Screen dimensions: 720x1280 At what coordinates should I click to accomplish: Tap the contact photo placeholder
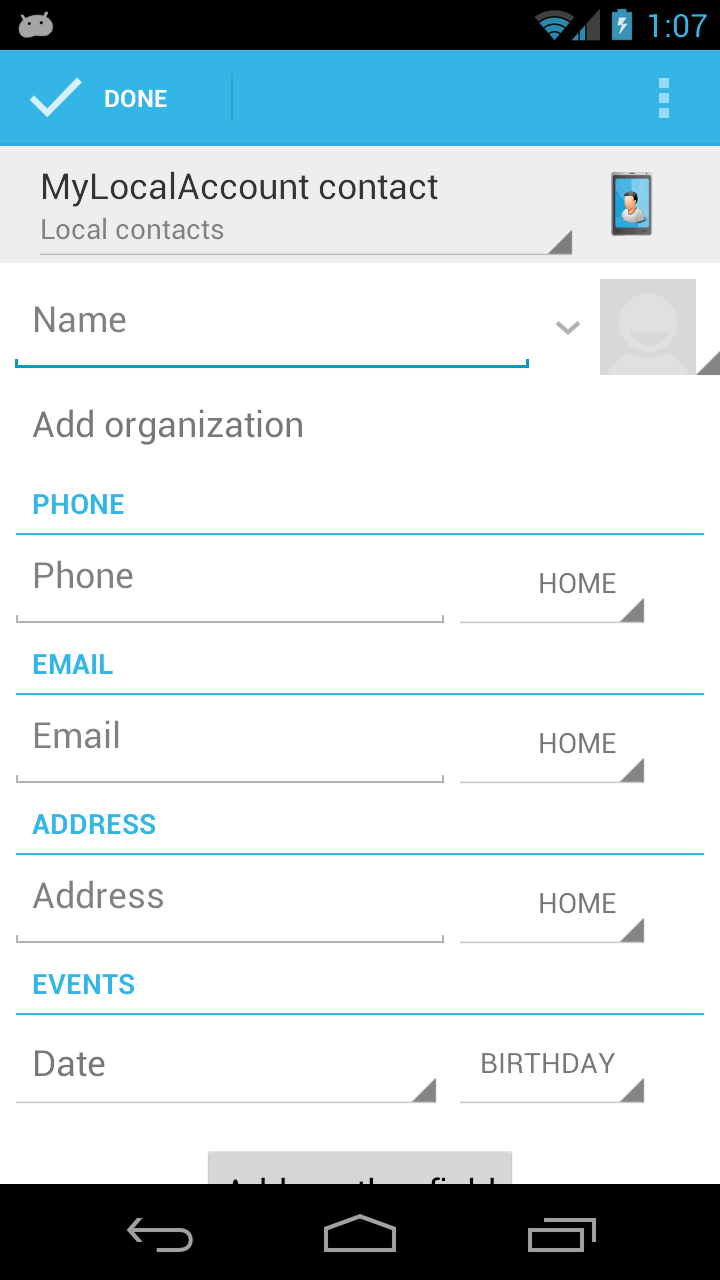pyautogui.click(x=648, y=327)
